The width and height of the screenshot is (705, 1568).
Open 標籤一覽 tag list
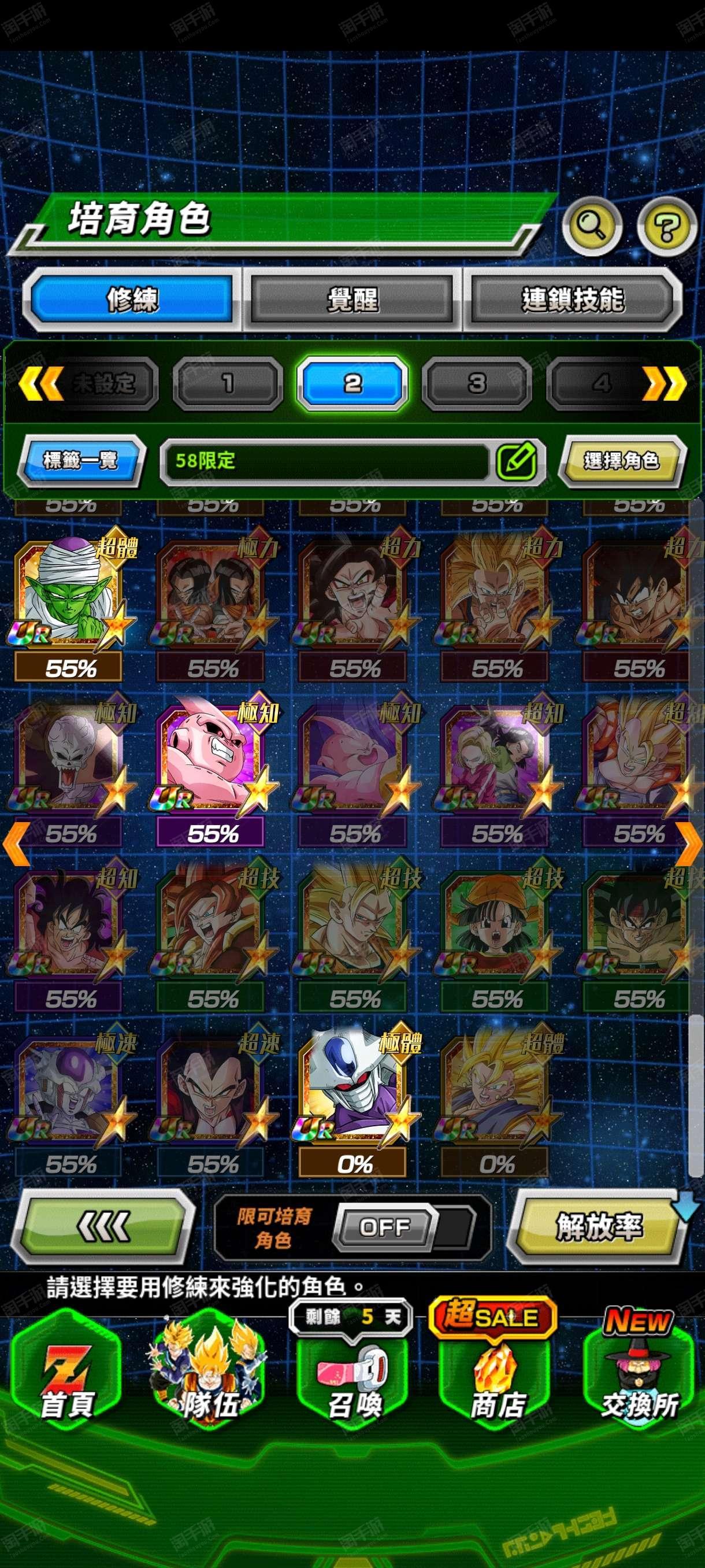pos(80,461)
